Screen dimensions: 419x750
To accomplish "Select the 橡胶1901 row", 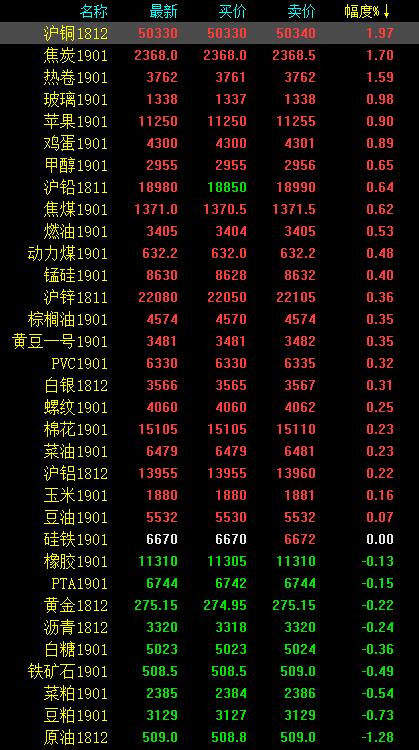I will tap(210, 561).
